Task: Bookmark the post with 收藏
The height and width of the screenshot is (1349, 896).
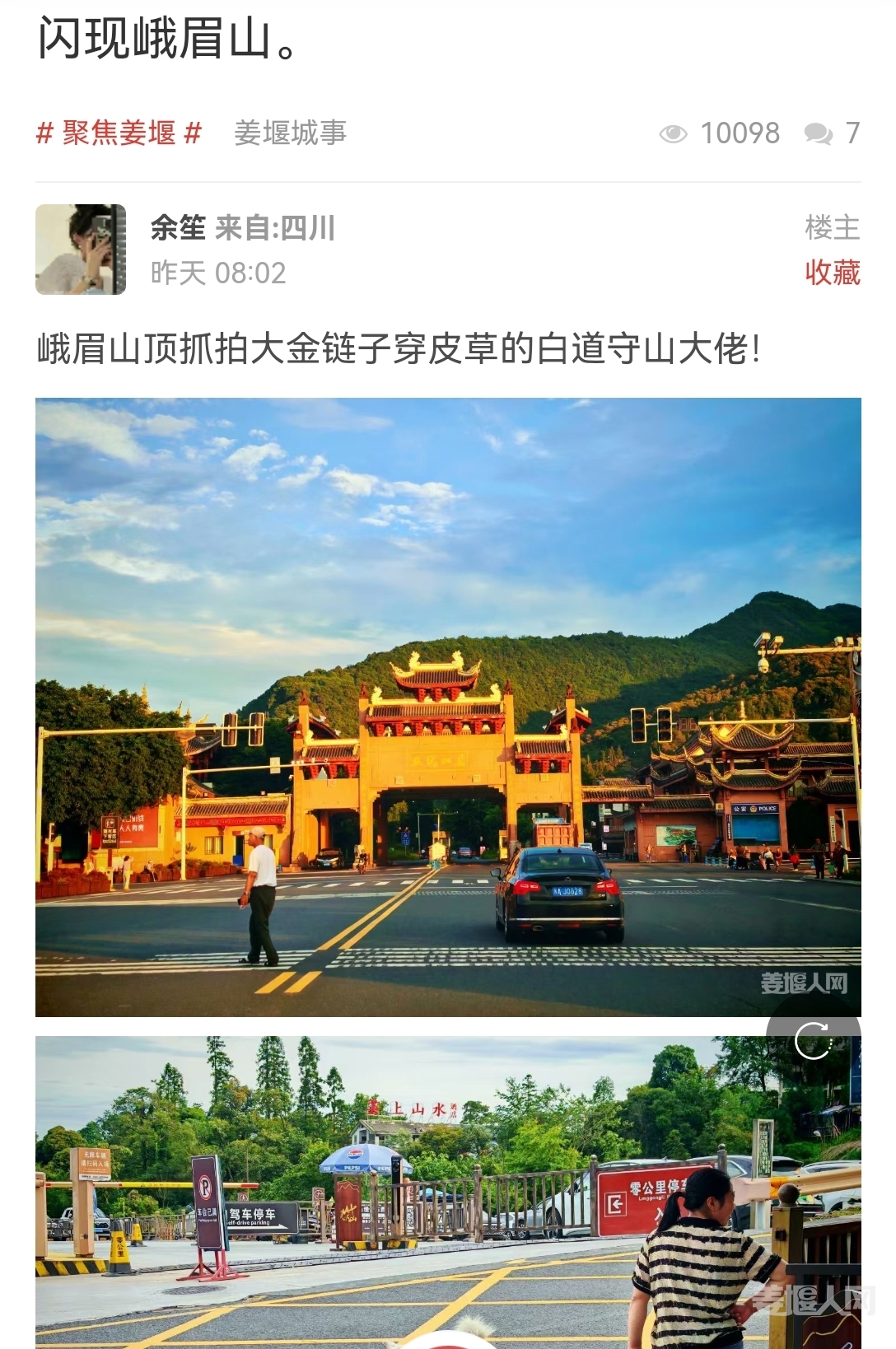Action: point(832,272)
